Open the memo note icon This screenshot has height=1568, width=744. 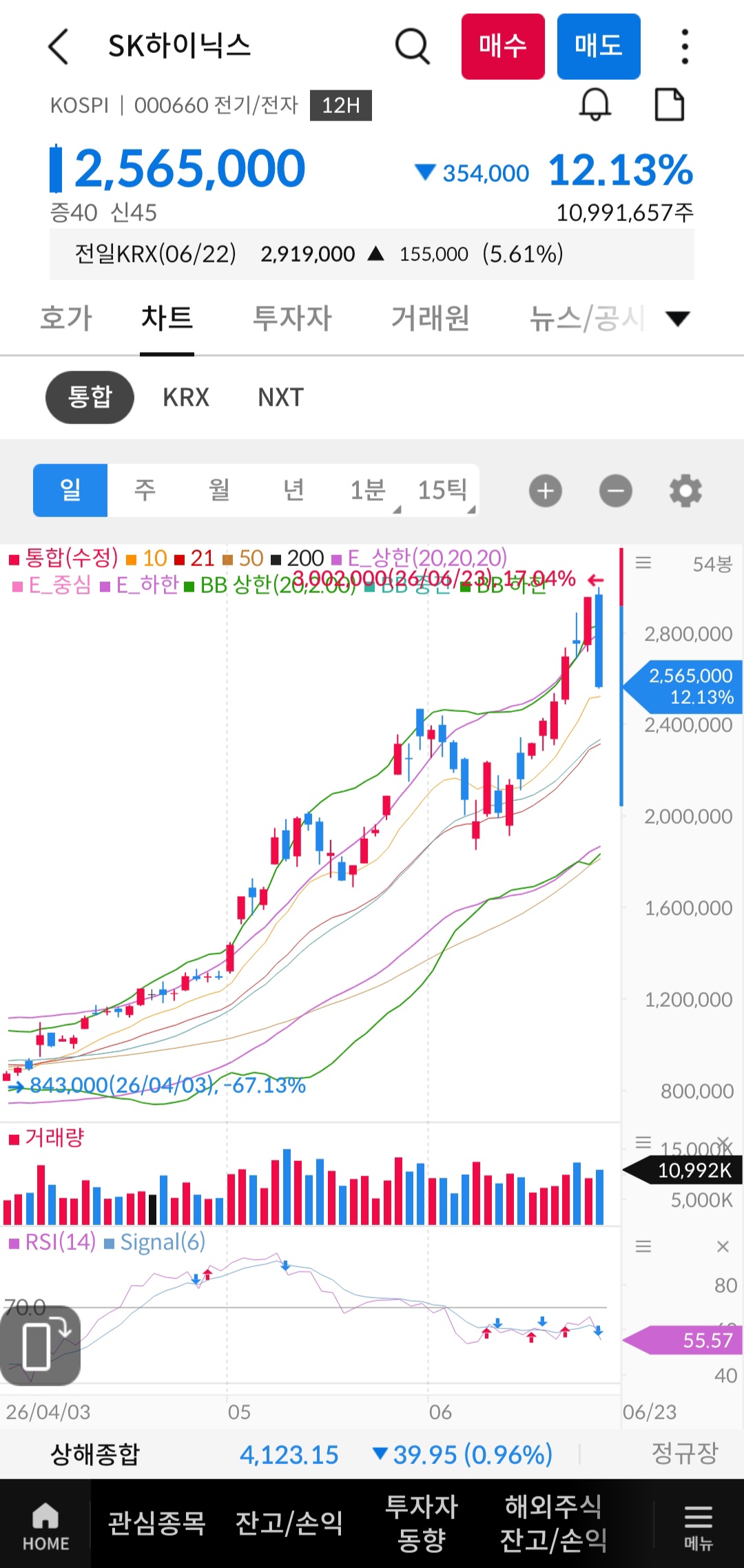[669, 105]
